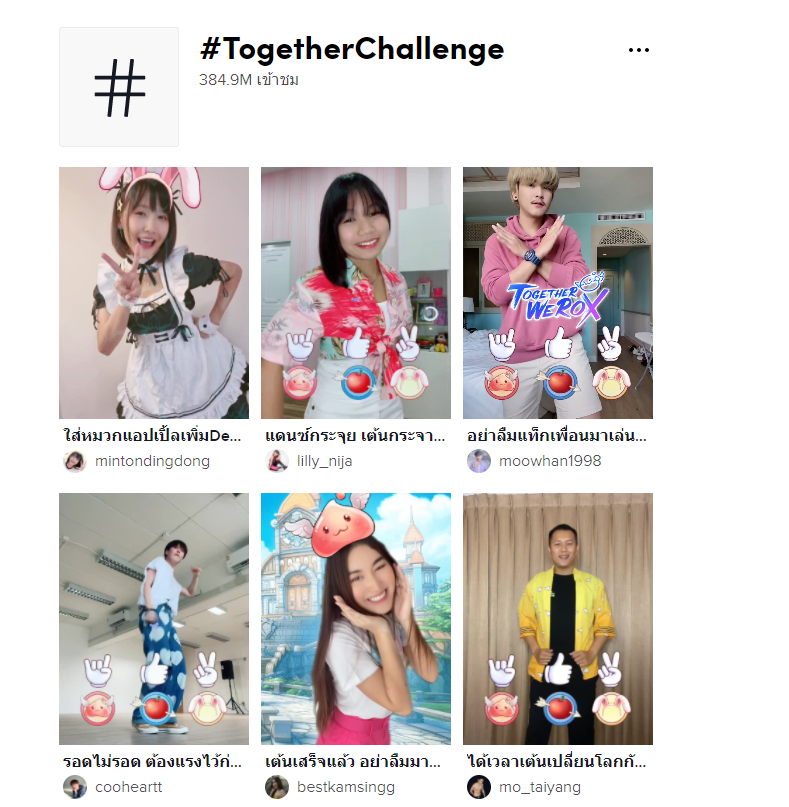The image size is (789, 807).
Task: Watch cooheartt's dance video
Action: click(153, 618)
